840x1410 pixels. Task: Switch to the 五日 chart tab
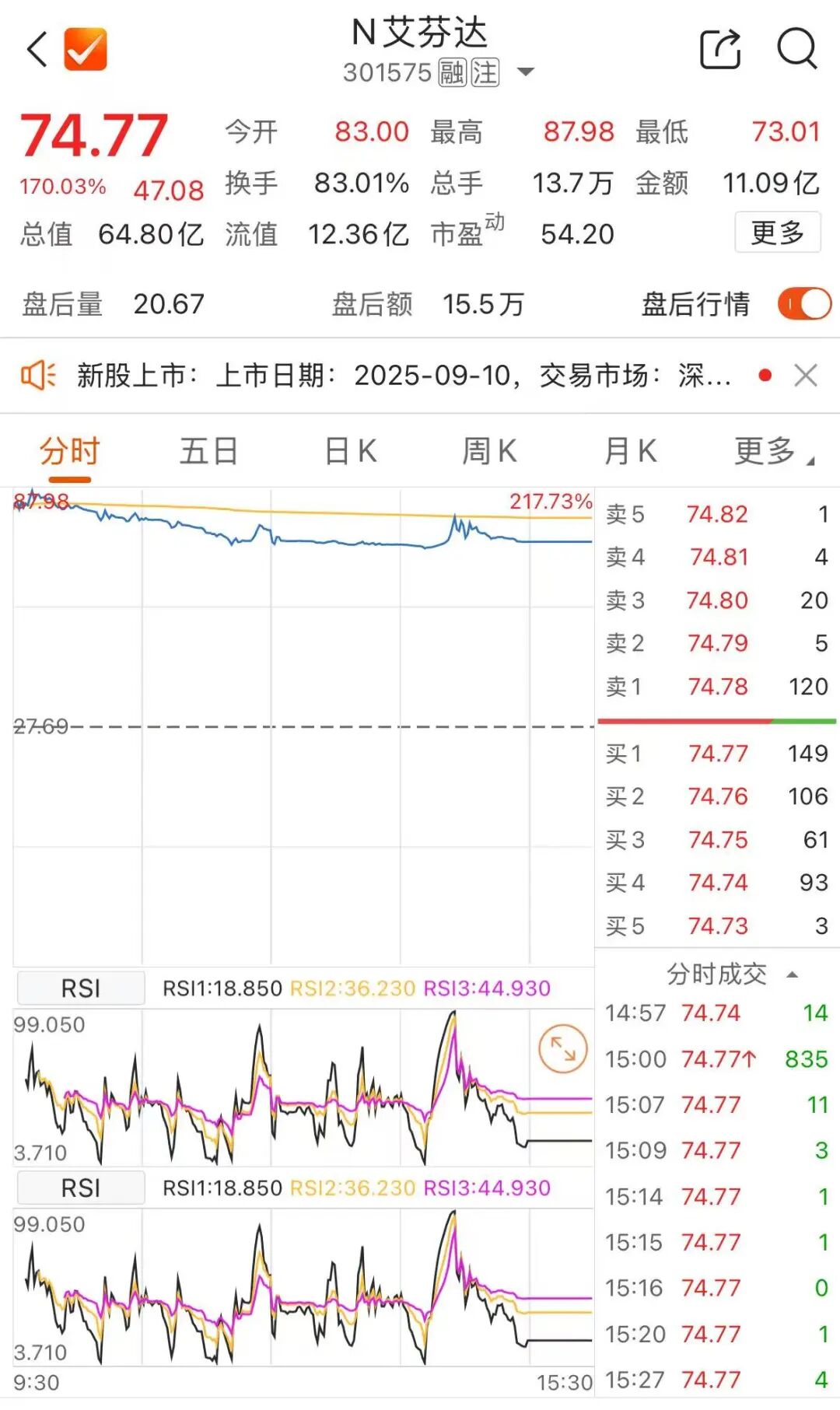(x=208, y=451)
